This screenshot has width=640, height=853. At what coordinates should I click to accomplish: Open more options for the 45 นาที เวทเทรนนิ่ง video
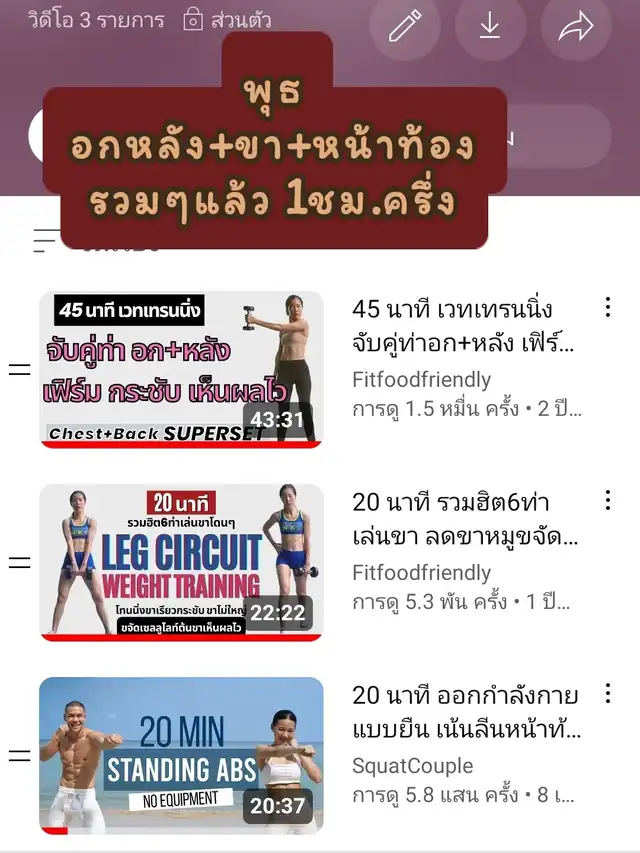607,307
